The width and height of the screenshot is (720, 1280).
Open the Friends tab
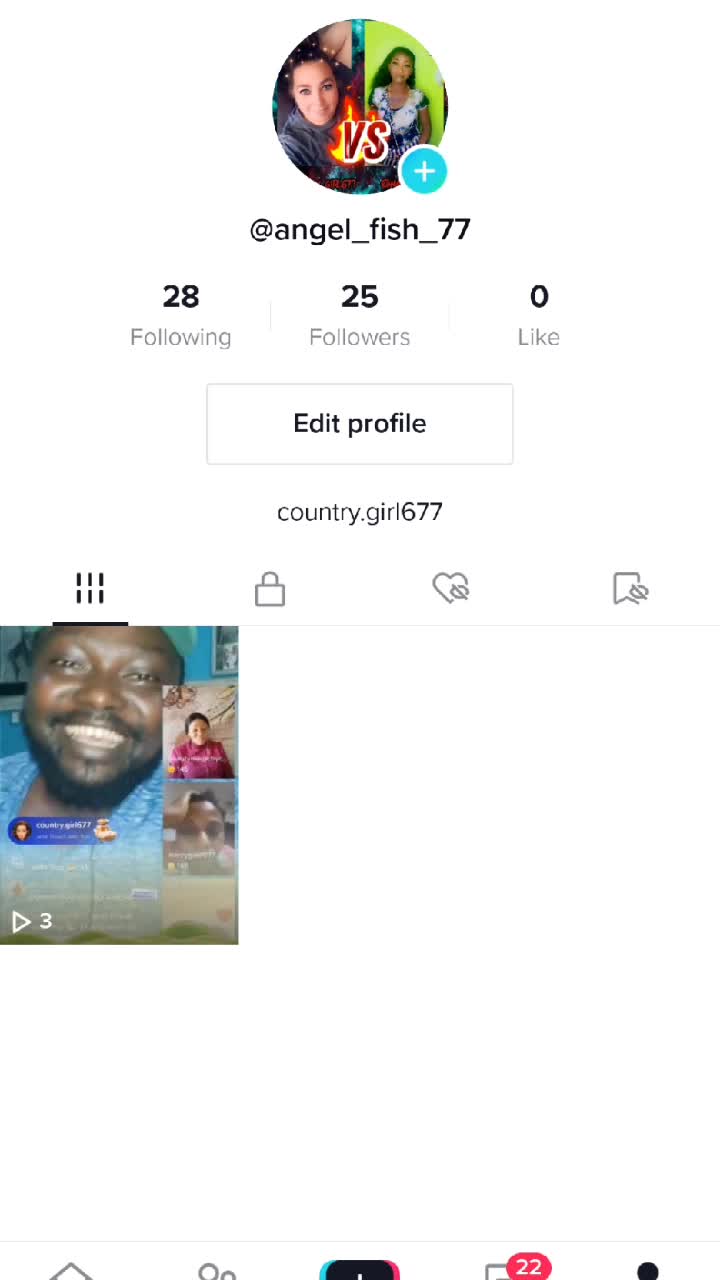point(216,1270)
